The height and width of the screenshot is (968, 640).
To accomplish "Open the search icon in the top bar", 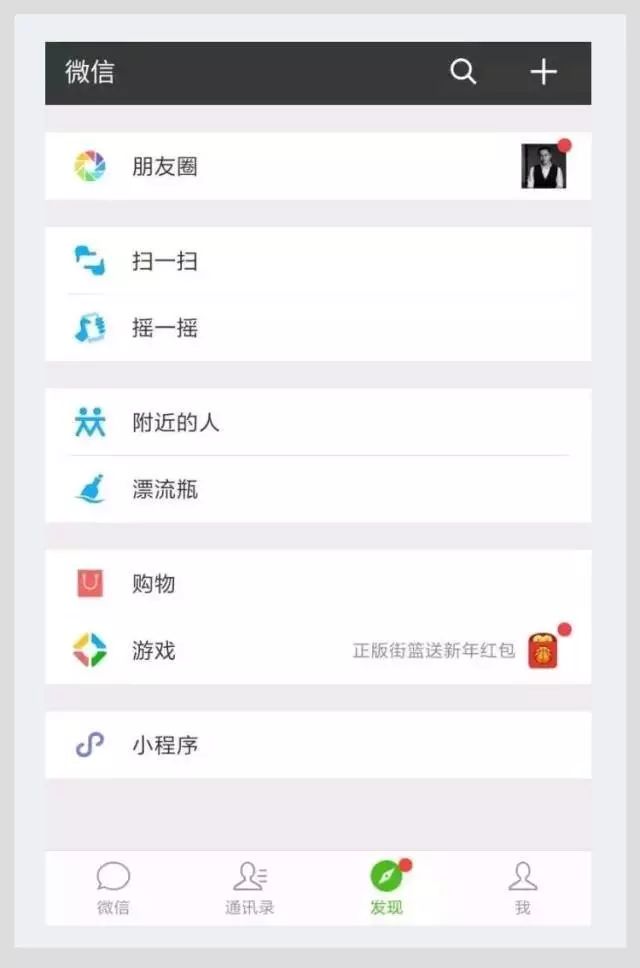I will tap(463, 72).
